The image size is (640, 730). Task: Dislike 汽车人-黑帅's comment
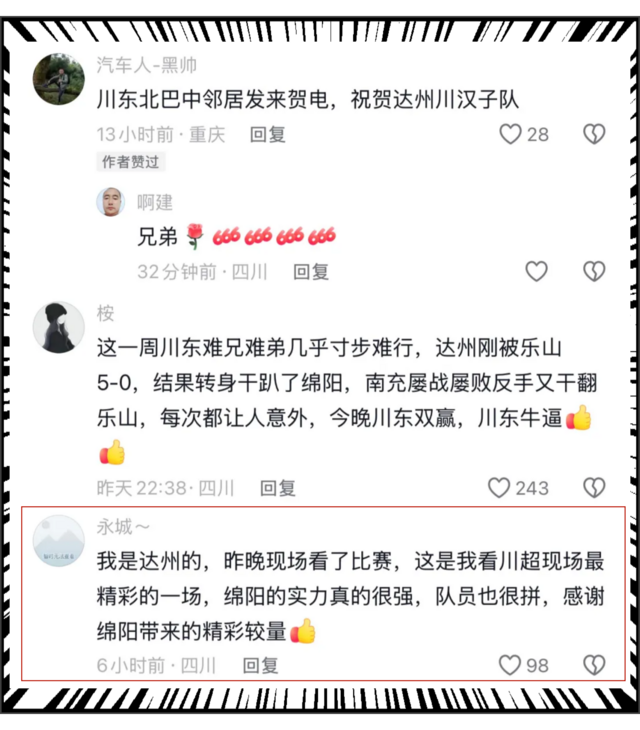click(594, 134)
